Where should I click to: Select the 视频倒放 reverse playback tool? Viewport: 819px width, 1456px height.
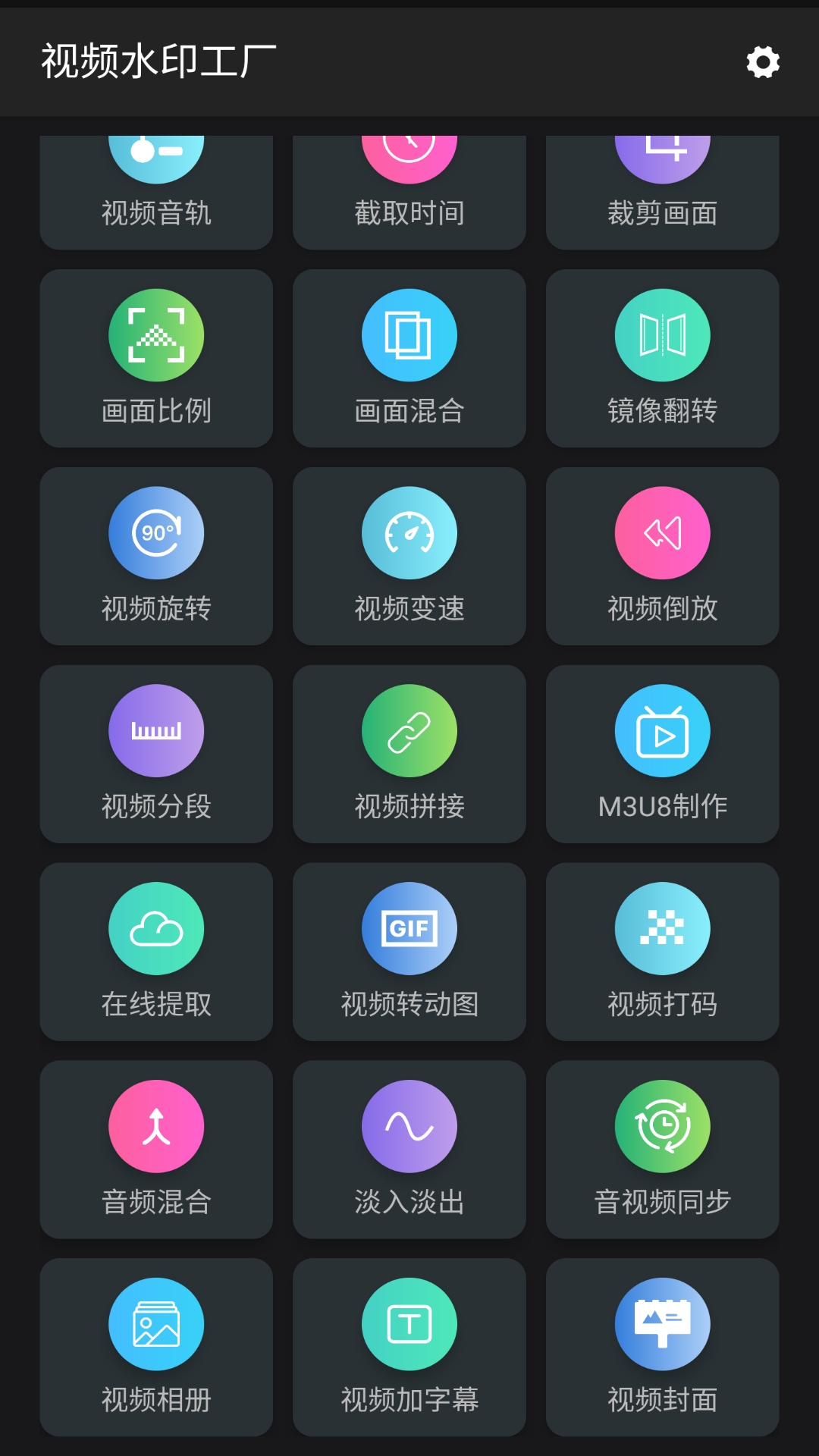pyautogui.click(x=662, y=556)
